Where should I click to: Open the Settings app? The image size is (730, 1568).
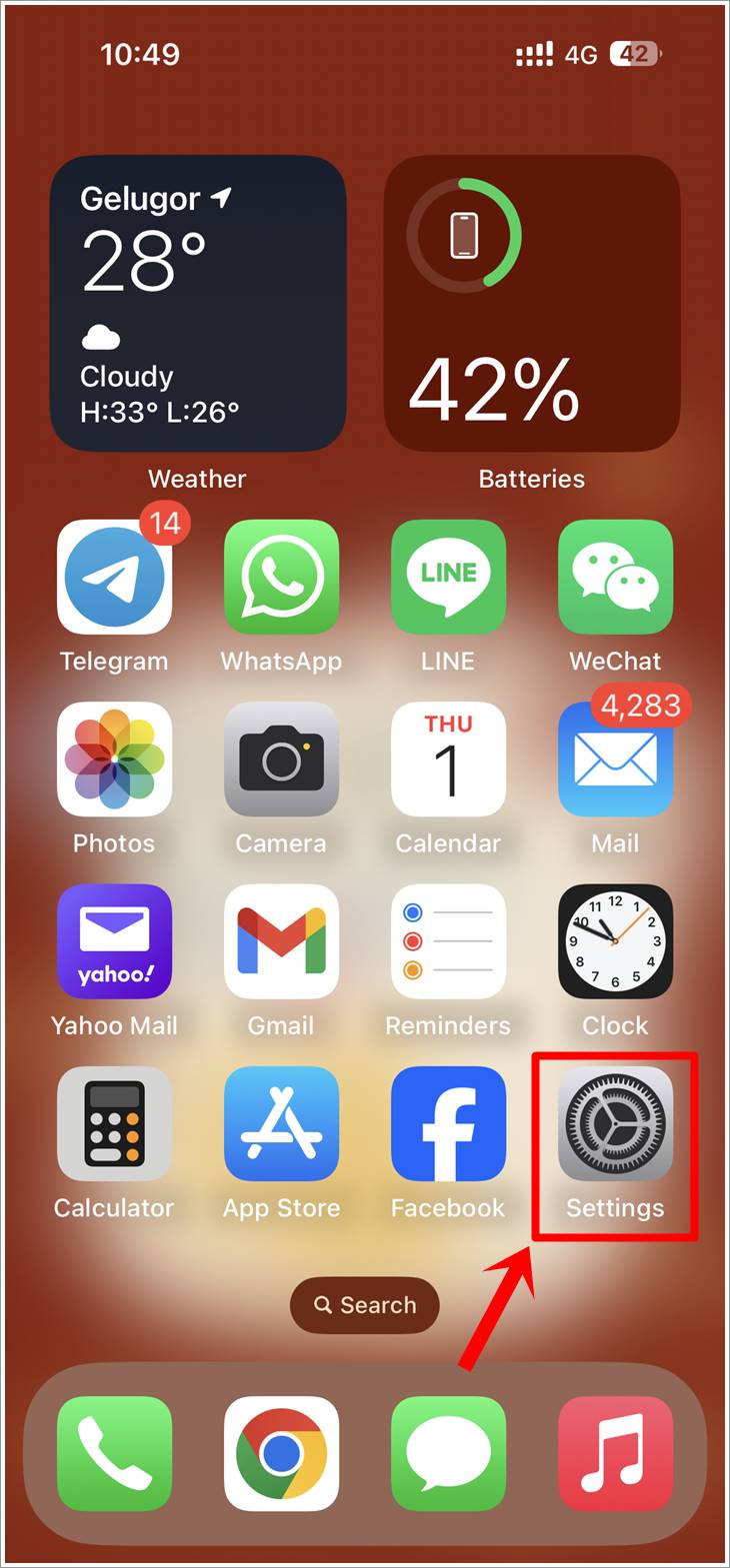point(615,1124)
